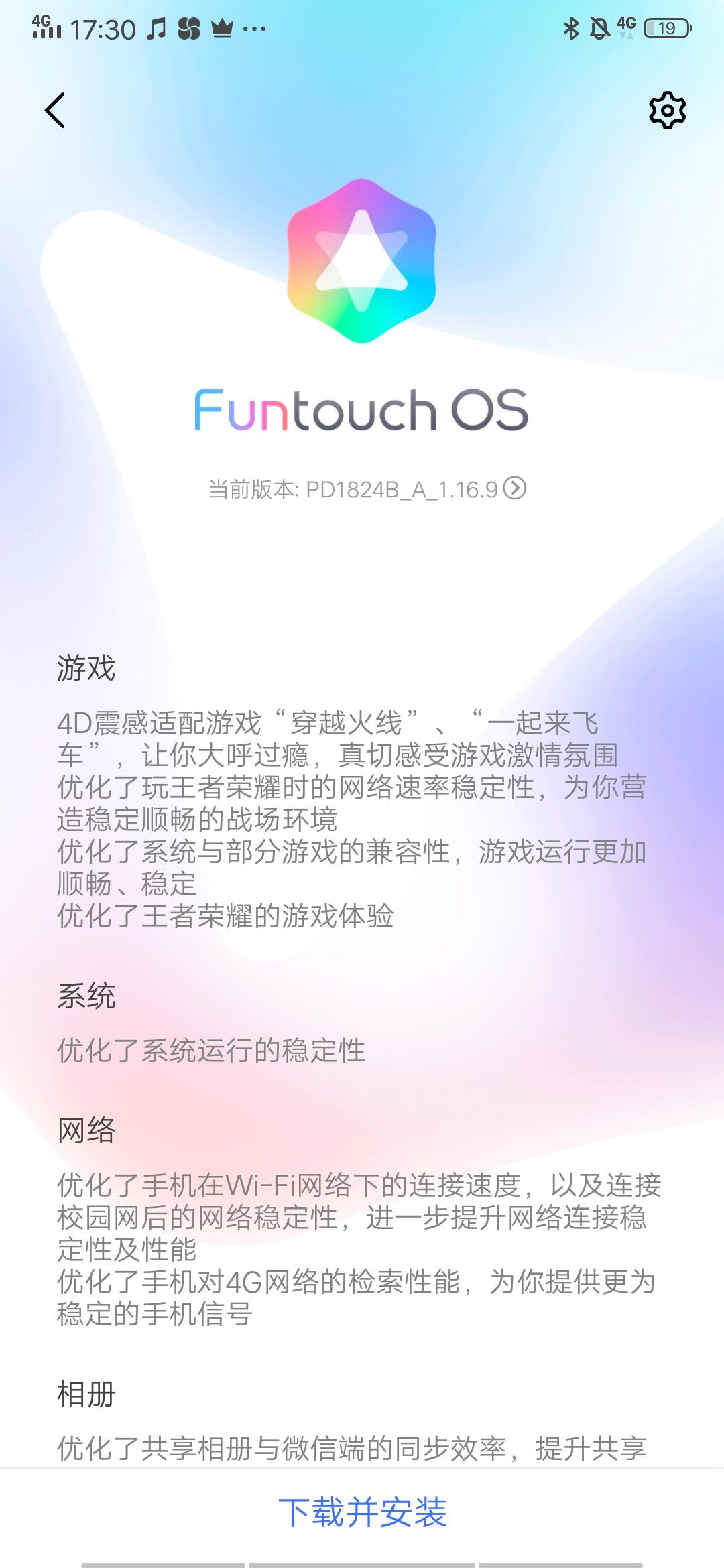Viewport: 724px width, 1568px height.
Task: Go back using the top-left arrow
Action: [55, 110]
